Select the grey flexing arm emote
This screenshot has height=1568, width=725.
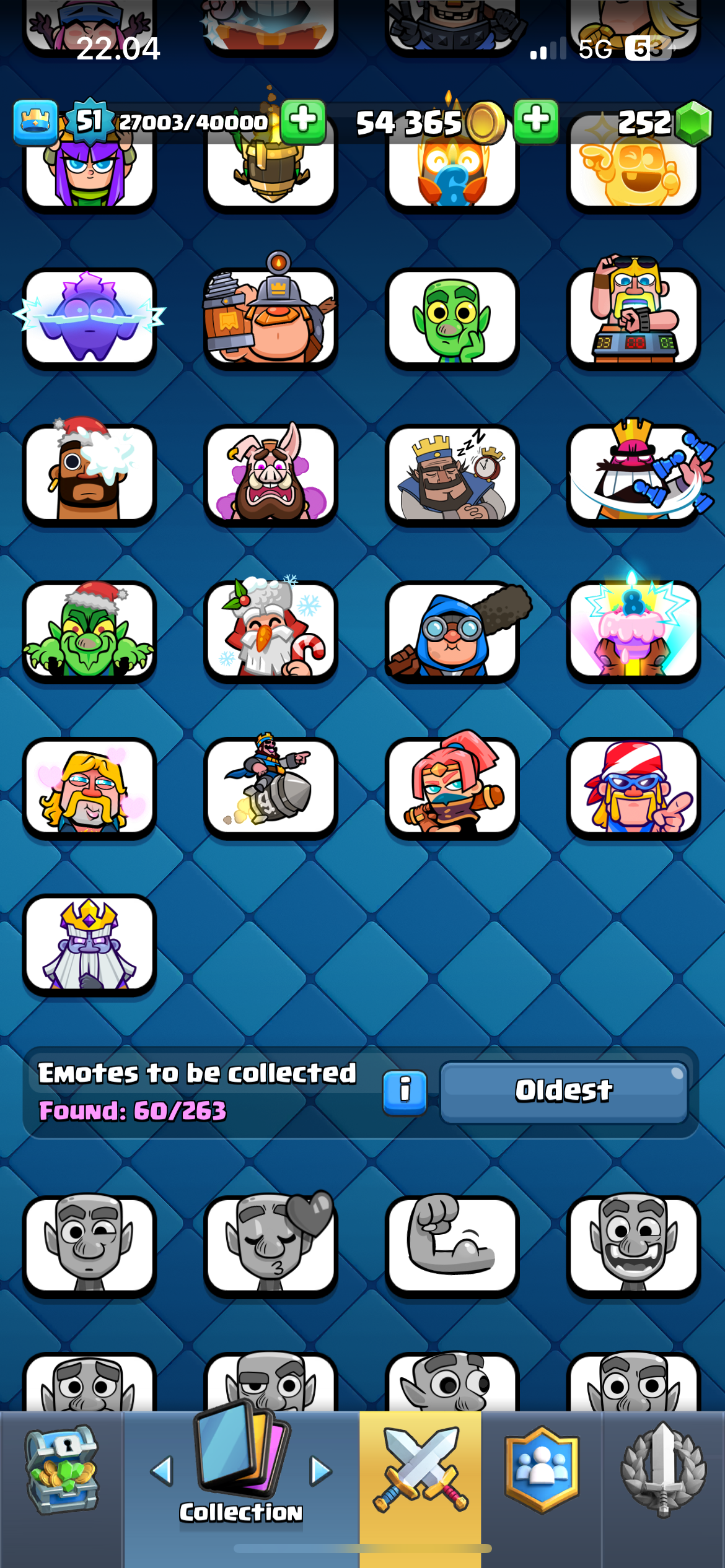pyautogui.click(x=452, y=1246)
